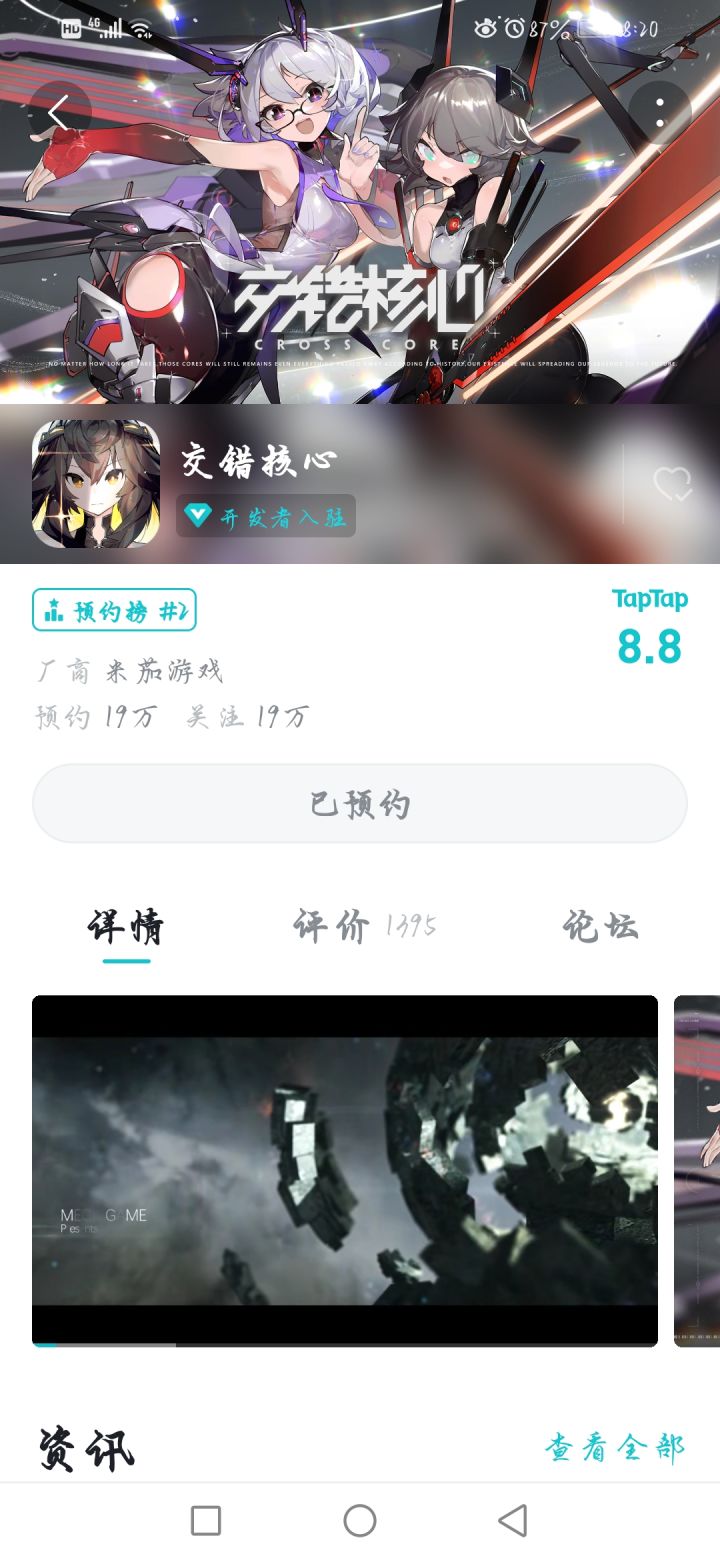Tap the 8.8 rating score
Image resolution: width=720 pixels, height=1560 pixels.
pos(651,645)
